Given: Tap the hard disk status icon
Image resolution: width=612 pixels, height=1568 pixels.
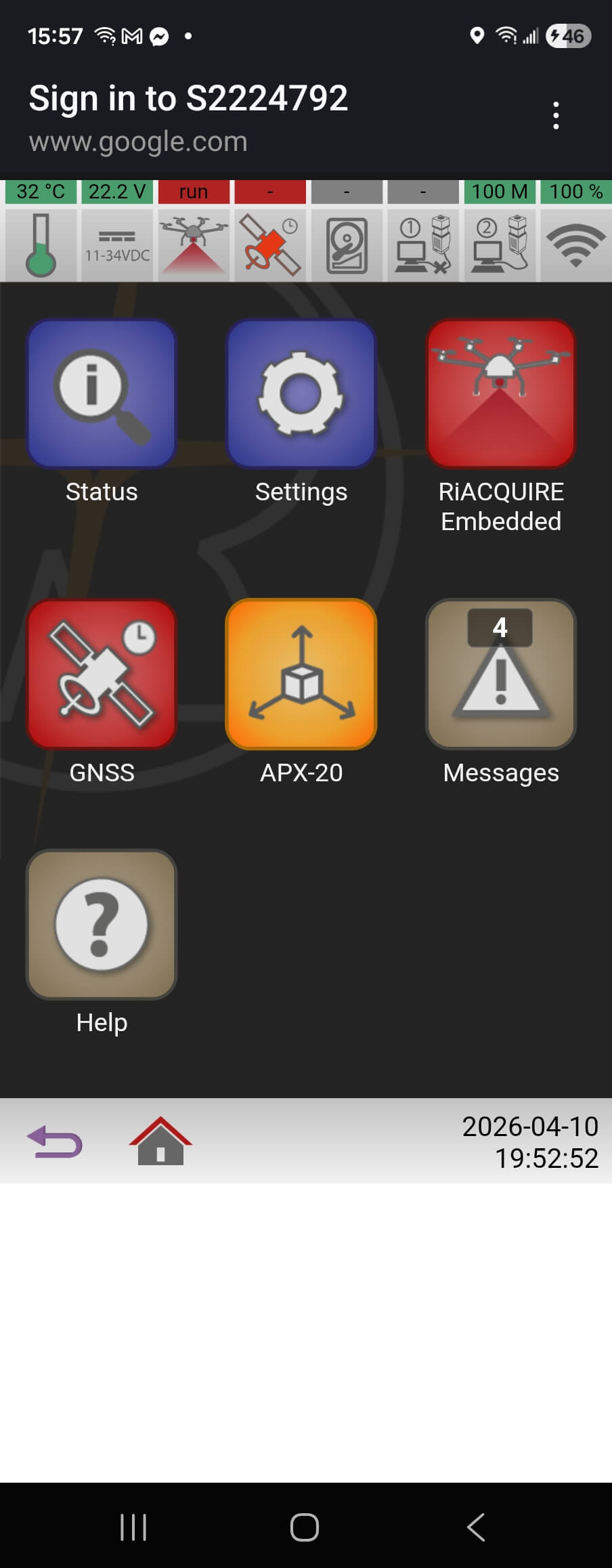Looking at the screenshot, I should 347,245.
